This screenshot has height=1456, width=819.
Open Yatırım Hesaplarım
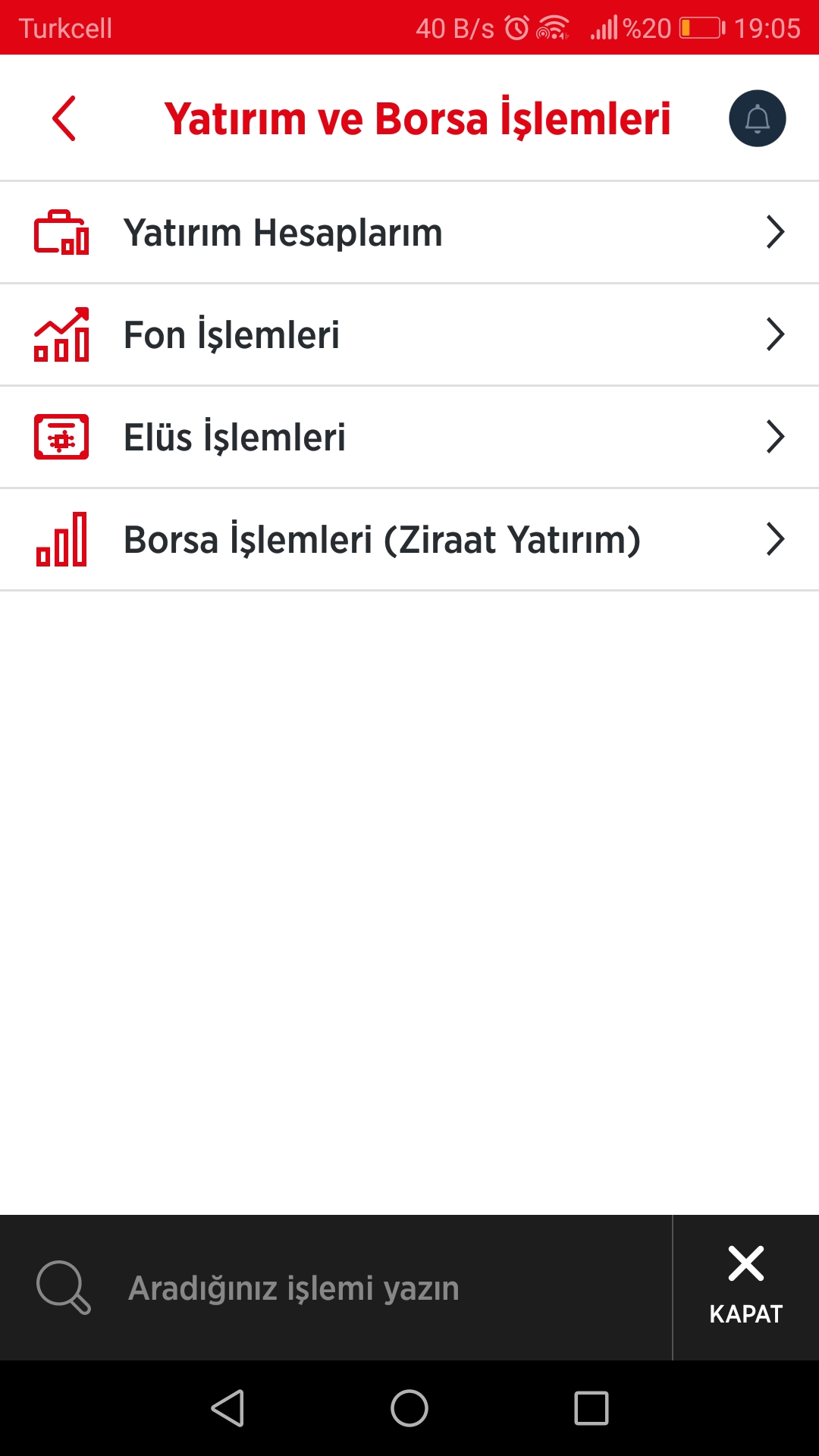click(409, 233)
